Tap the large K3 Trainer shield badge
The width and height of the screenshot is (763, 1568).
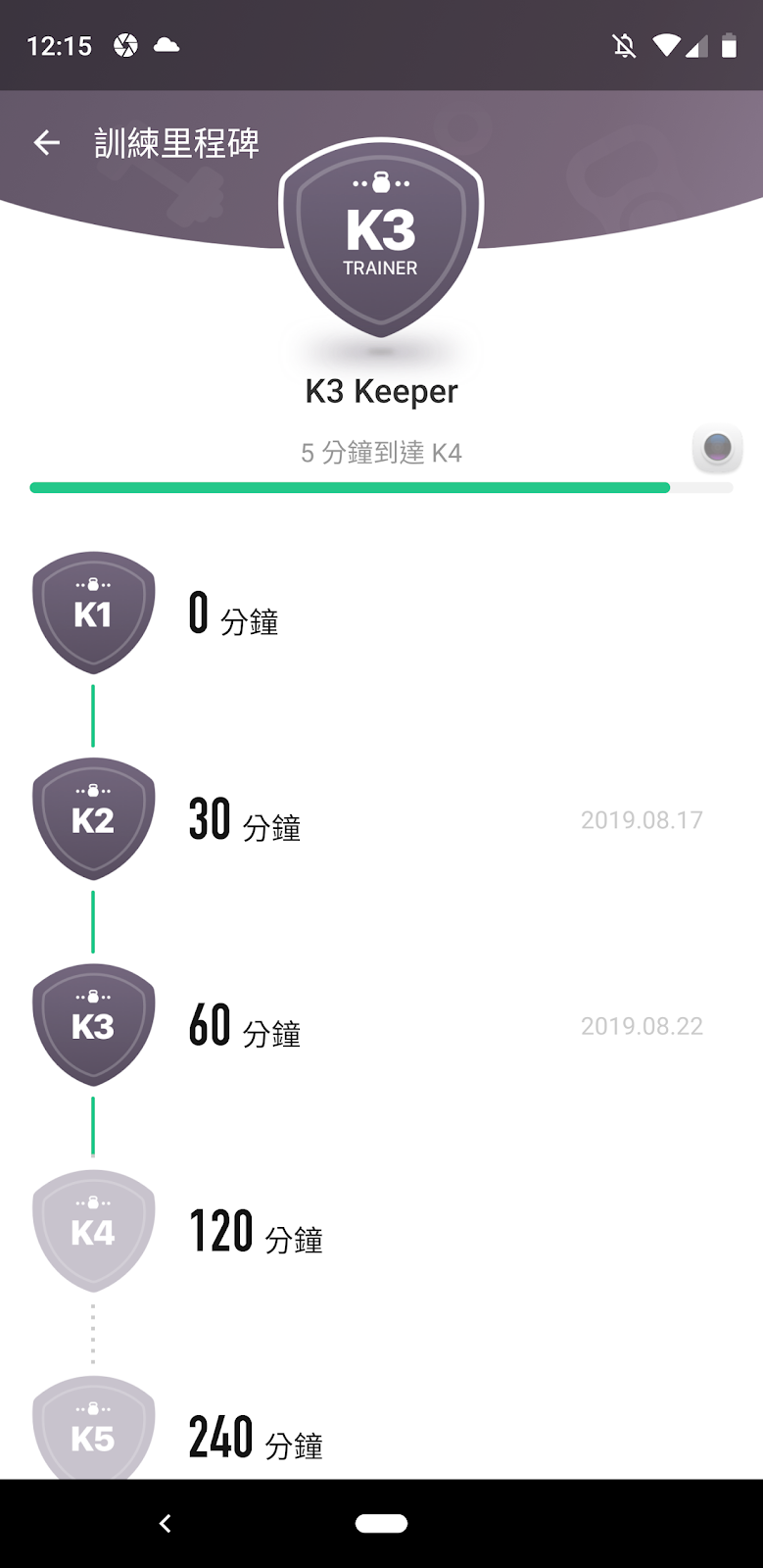coord(381,240)
